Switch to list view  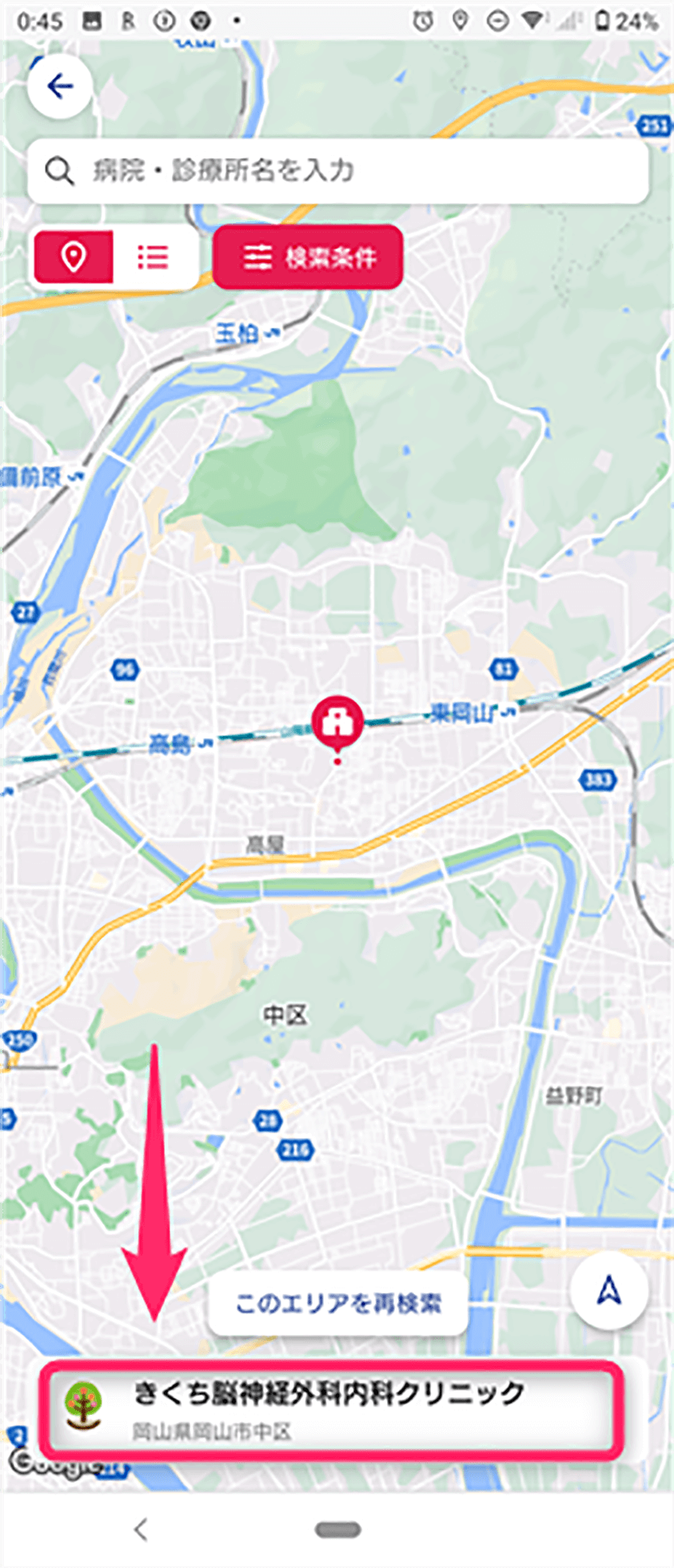[153, 257]
